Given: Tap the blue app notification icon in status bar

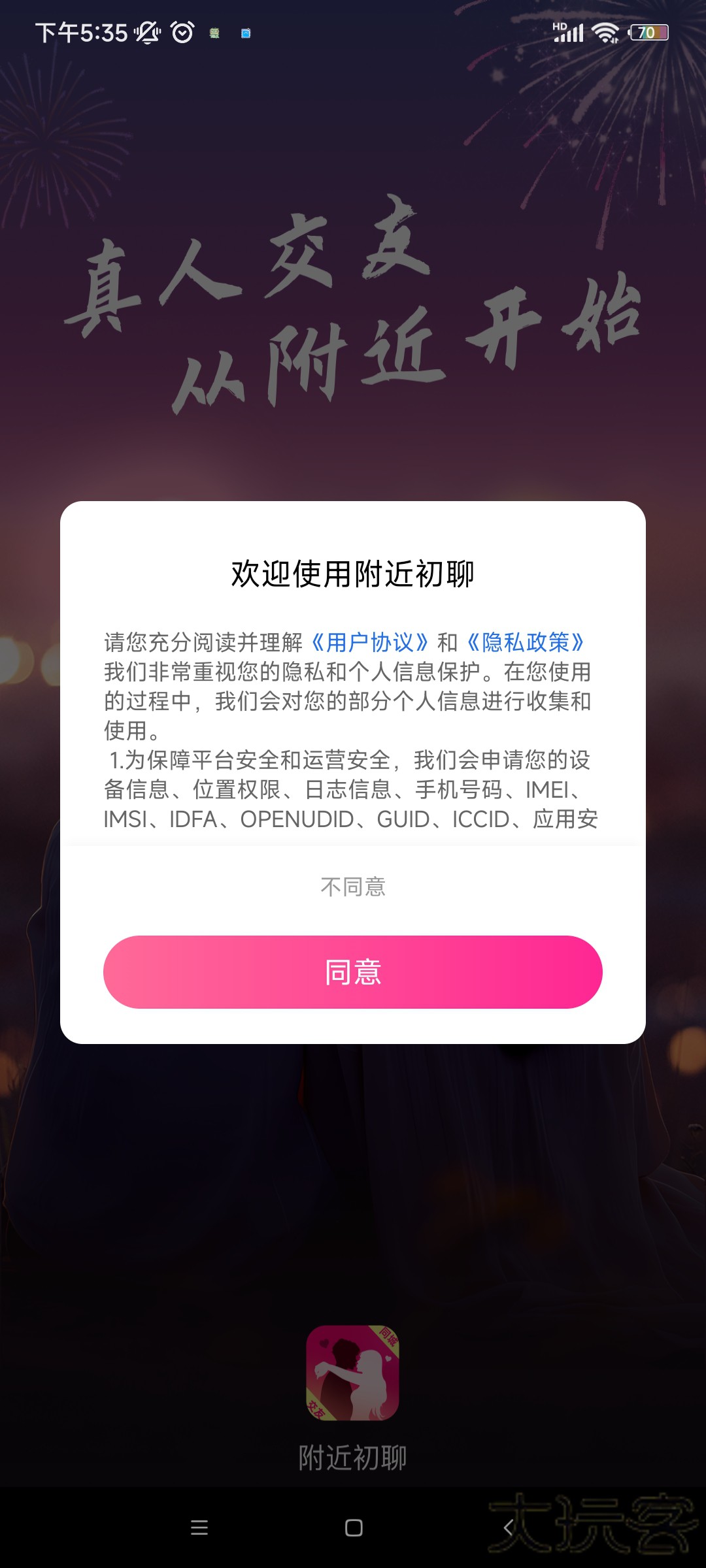Looking at the screenshot, I should [246, 33].
